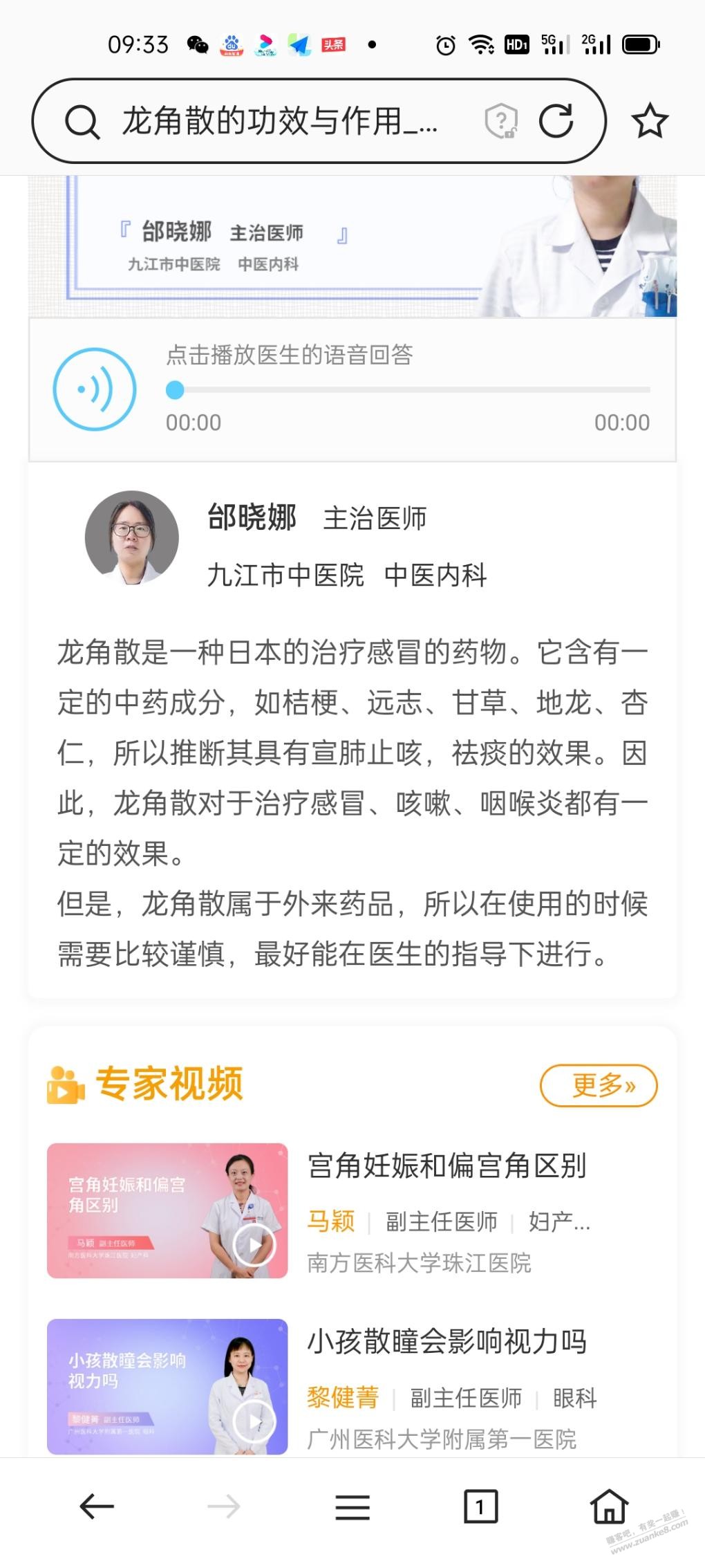This screenshot has height=1568, width=705.
Task: Play the 宫角妊娠和偏宫角区别 video thumbnail
Action: pos(167,1210)
